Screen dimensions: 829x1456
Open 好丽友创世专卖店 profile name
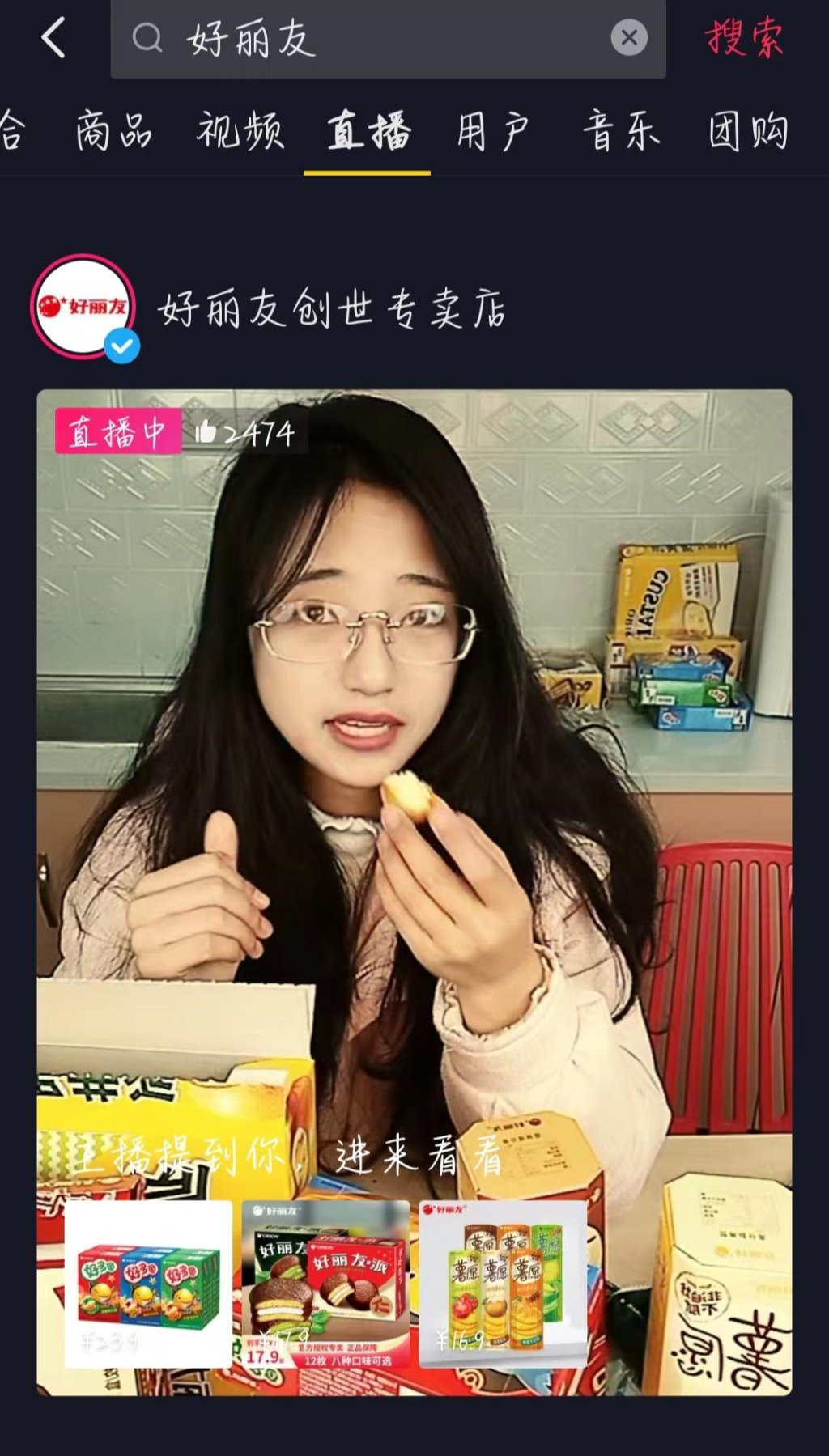coord(332,308)
